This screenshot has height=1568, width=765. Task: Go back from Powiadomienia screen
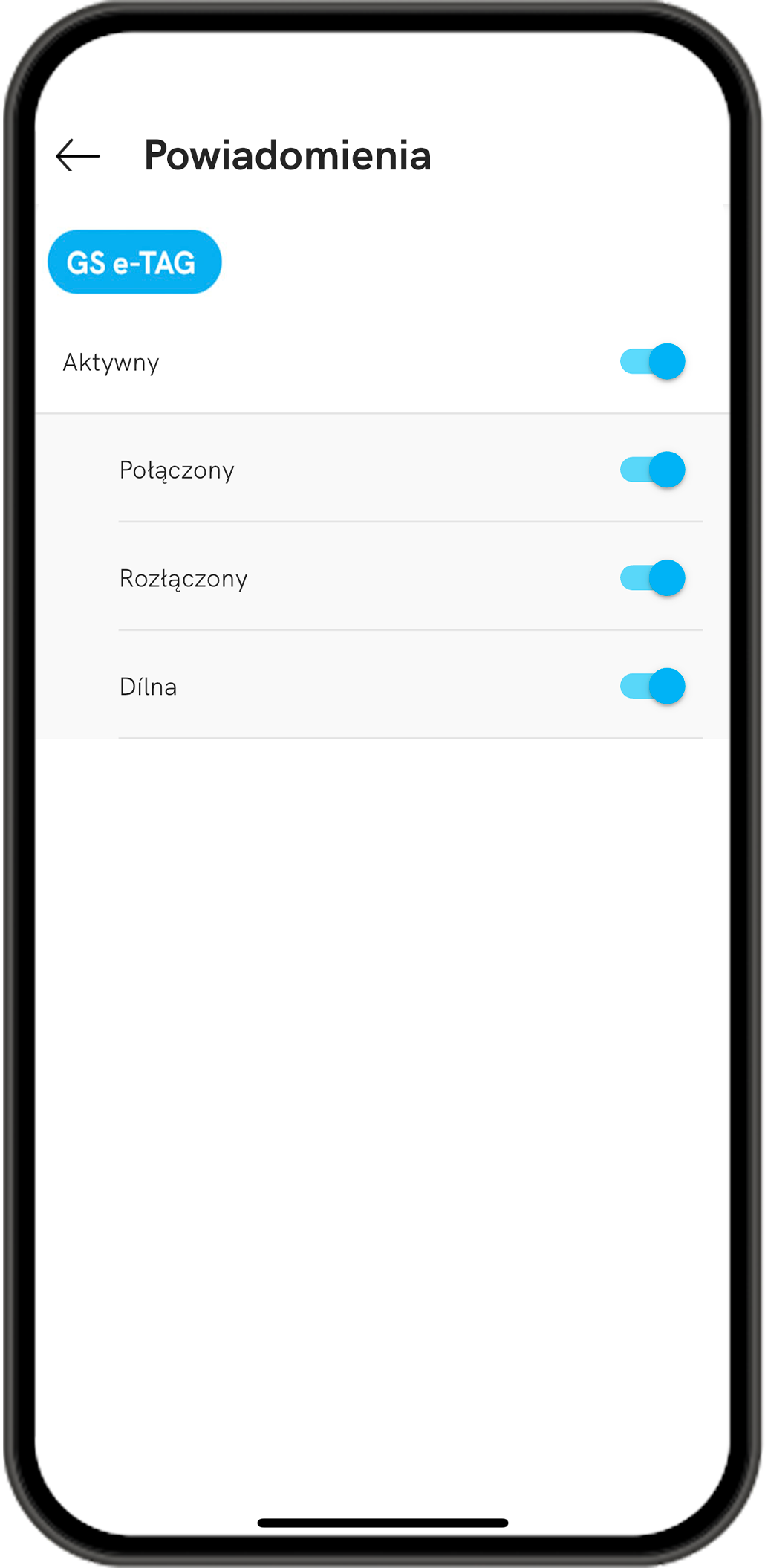click(x=78, y=155)
